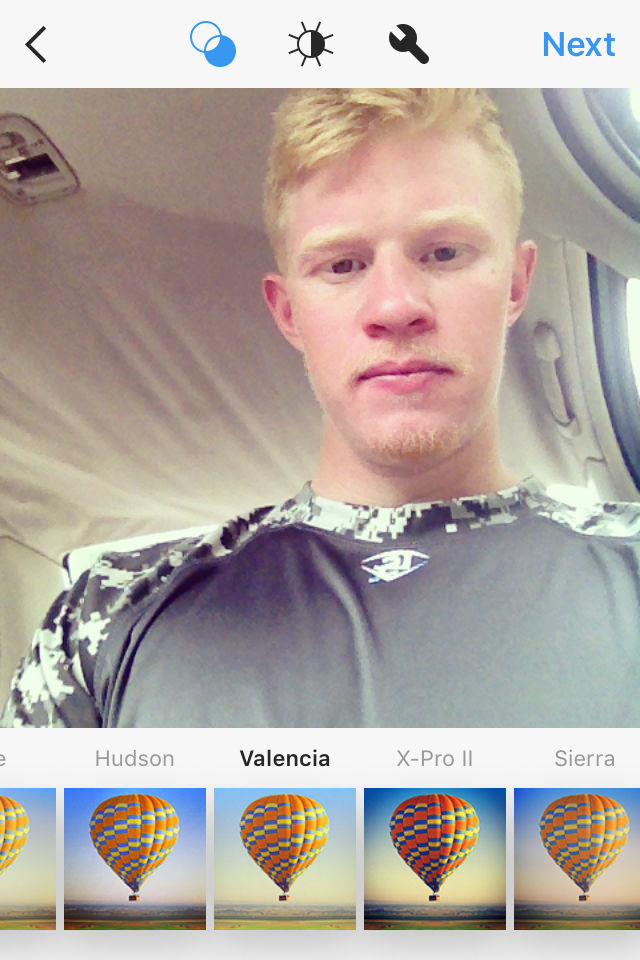Go back using the back arrow
The height and width of the screenshot is (960, 640).
coord(36,45)
